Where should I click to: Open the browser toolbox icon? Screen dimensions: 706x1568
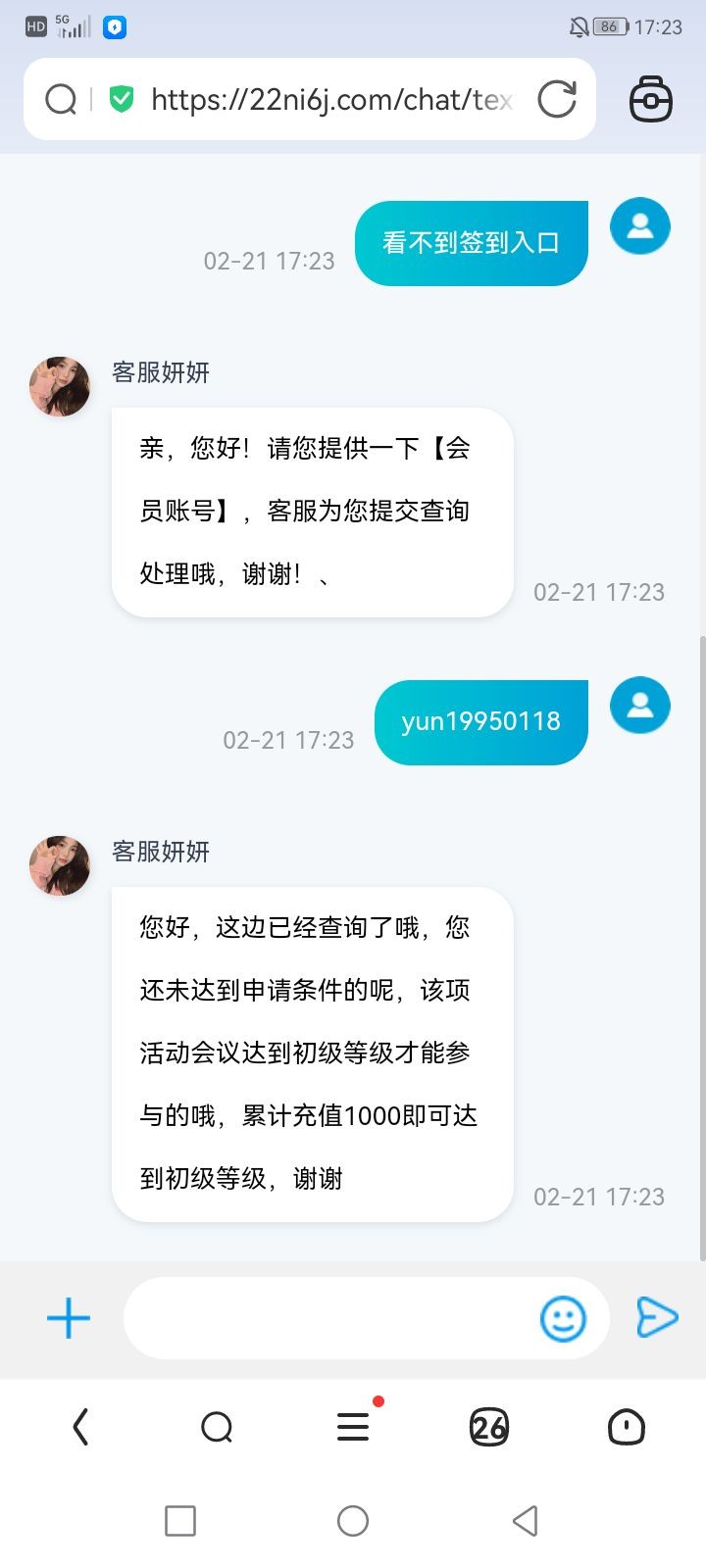[x=650, y=99]
